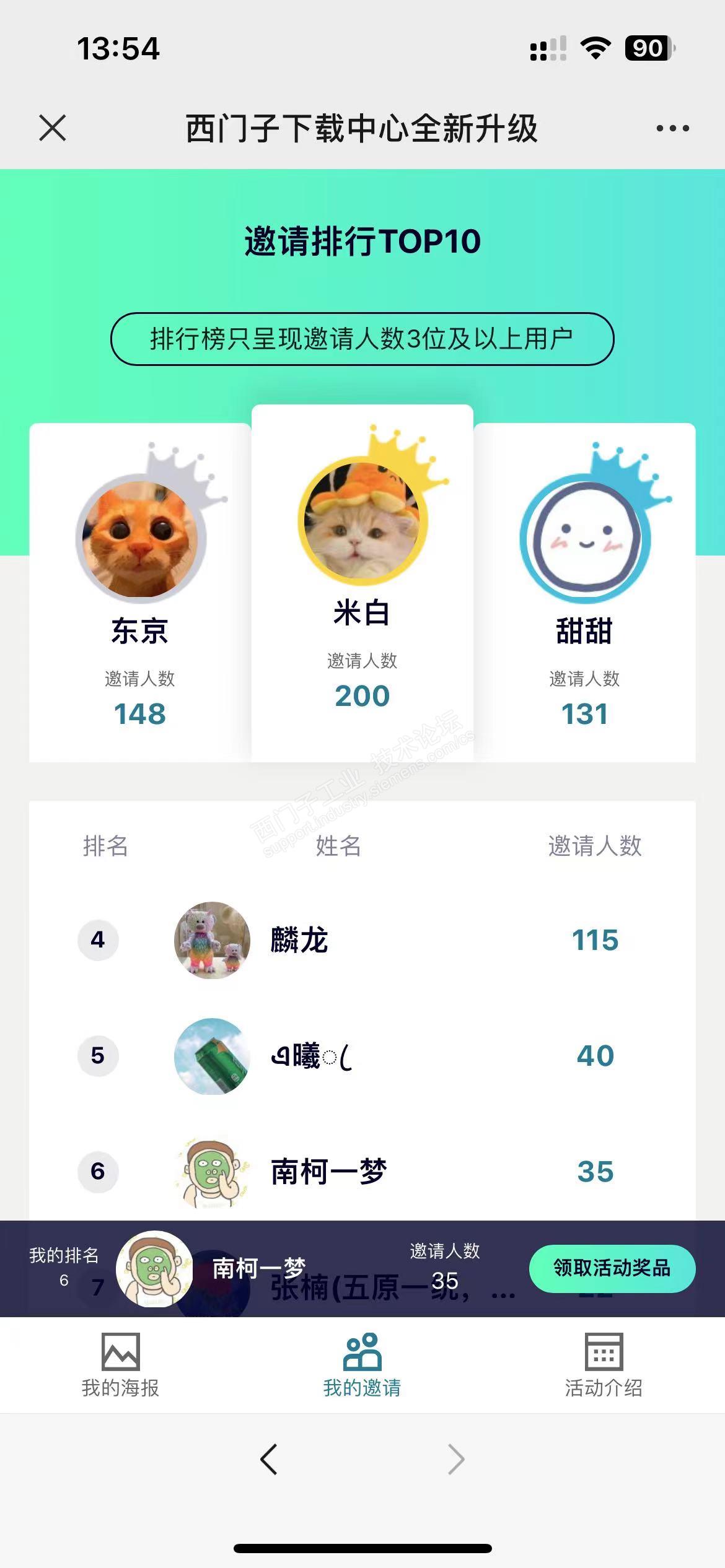Tap 领取活动奖品 to claim prize

612,1268
